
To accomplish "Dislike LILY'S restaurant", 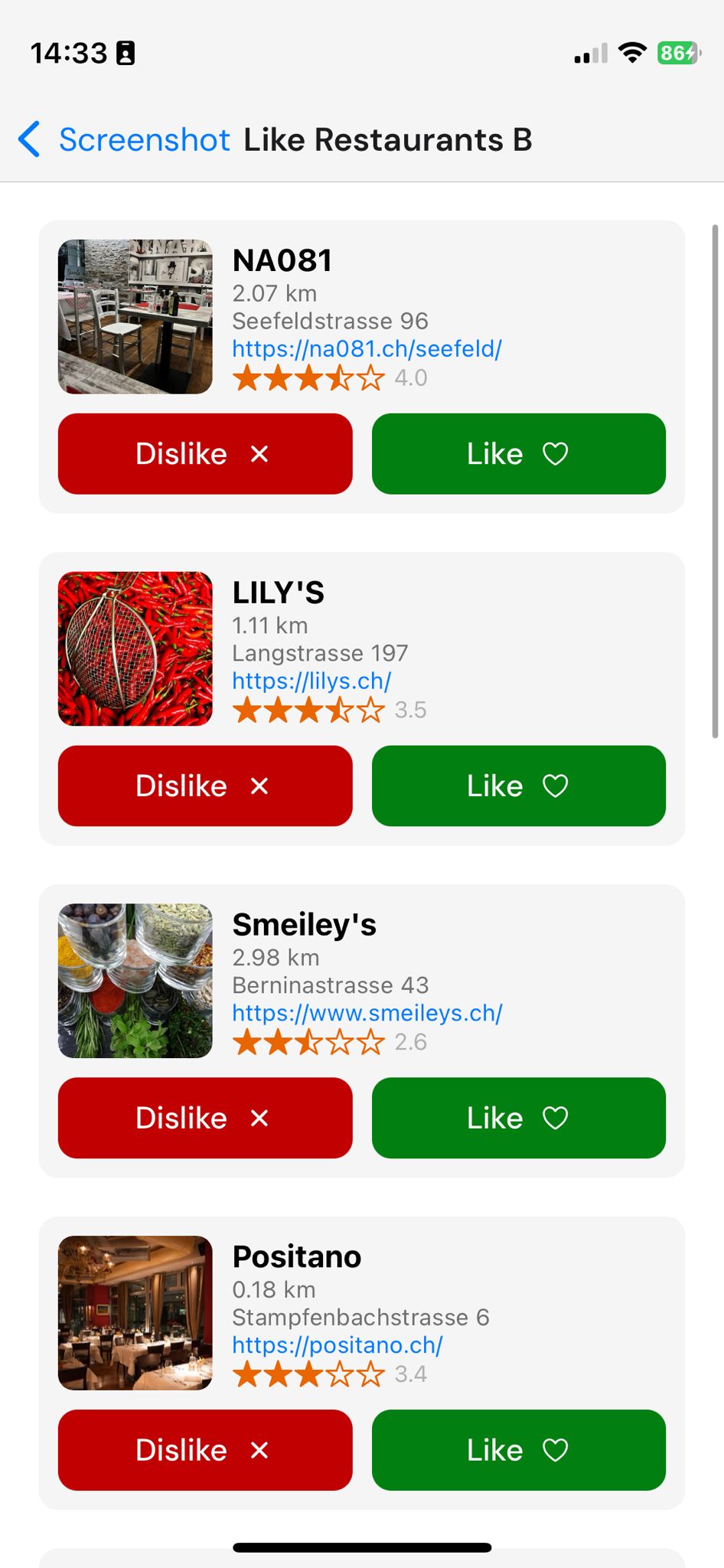I will [x=205, y=786].
